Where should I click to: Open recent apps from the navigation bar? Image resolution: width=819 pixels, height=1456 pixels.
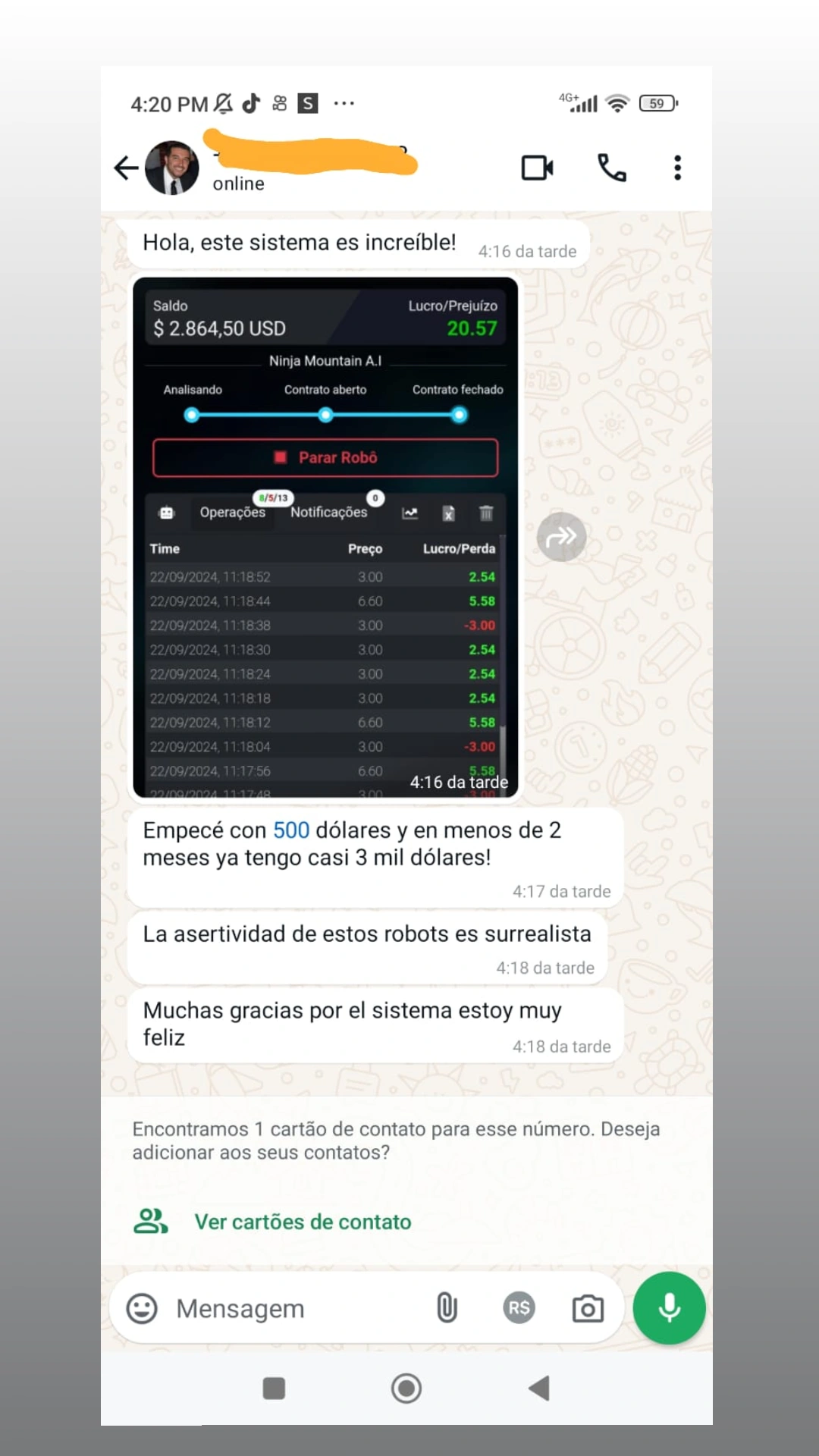pos(274,1389)
